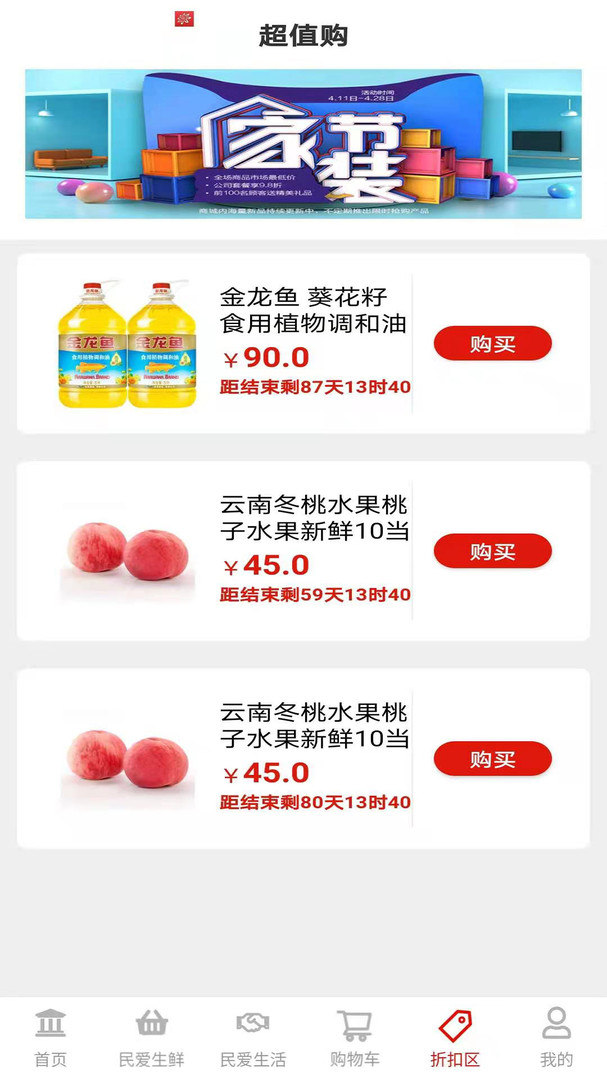Open the 购物车 shopping cart tab
607x1080 pixels.
coord(354,1037)
